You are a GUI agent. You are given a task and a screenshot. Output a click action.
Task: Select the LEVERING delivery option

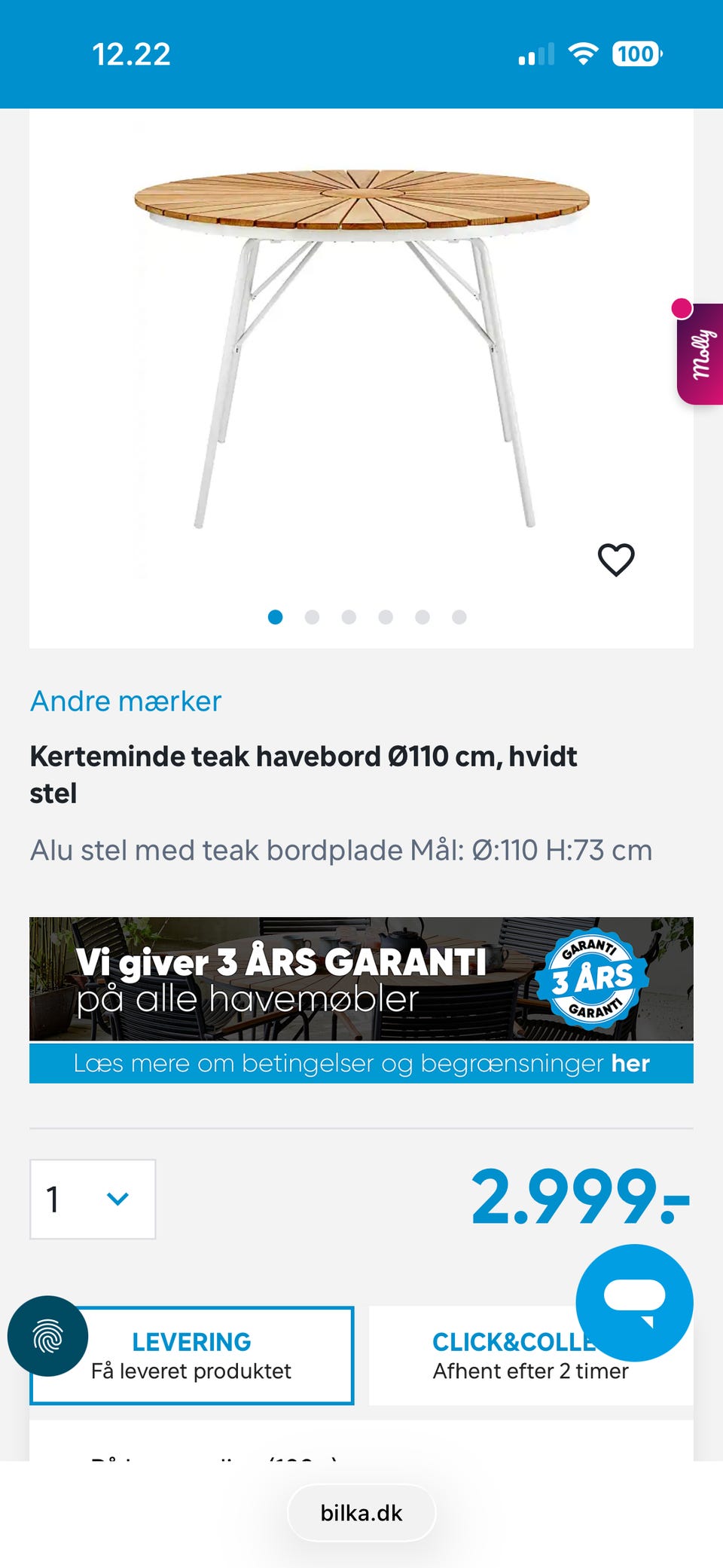191,1354
